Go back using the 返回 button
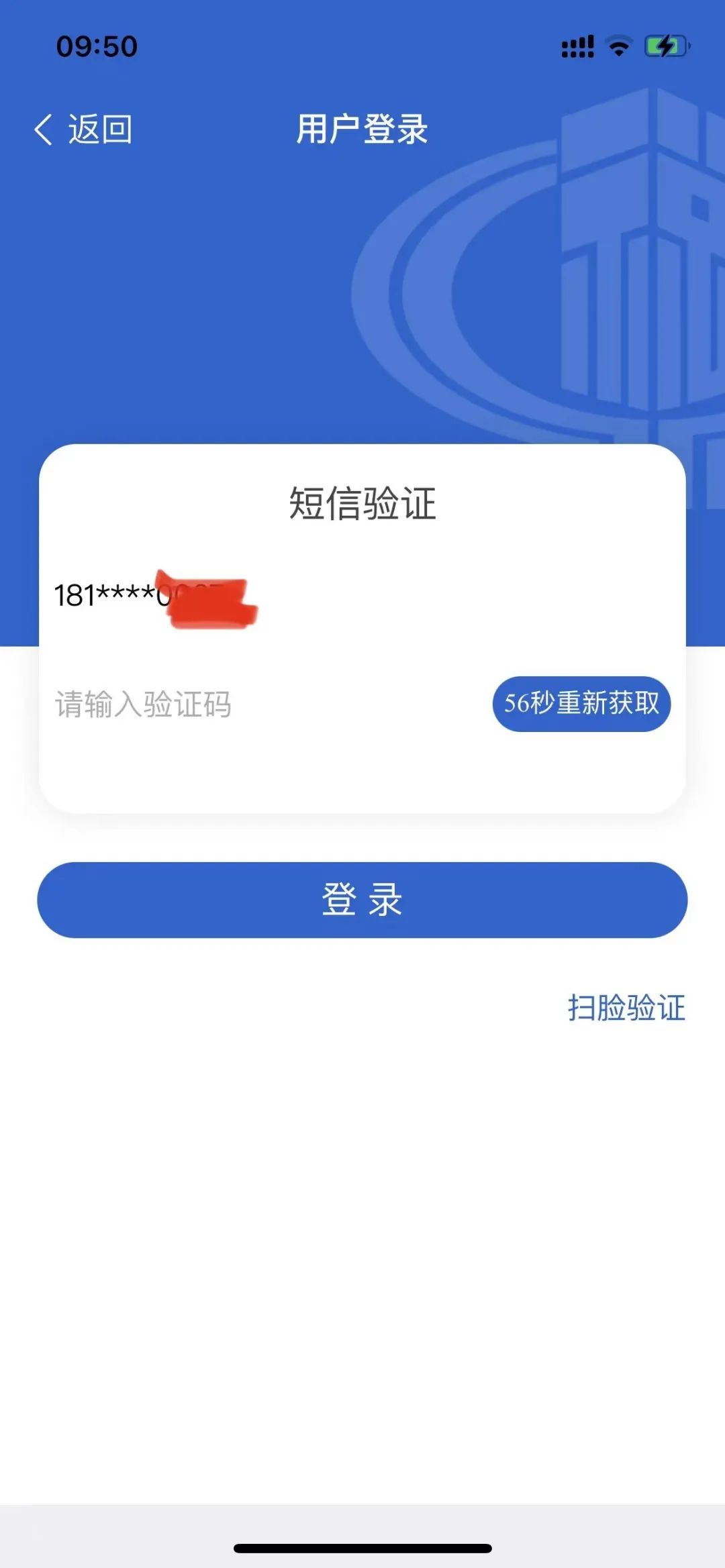The image size is (725, 1568). [x=83, y=129]
